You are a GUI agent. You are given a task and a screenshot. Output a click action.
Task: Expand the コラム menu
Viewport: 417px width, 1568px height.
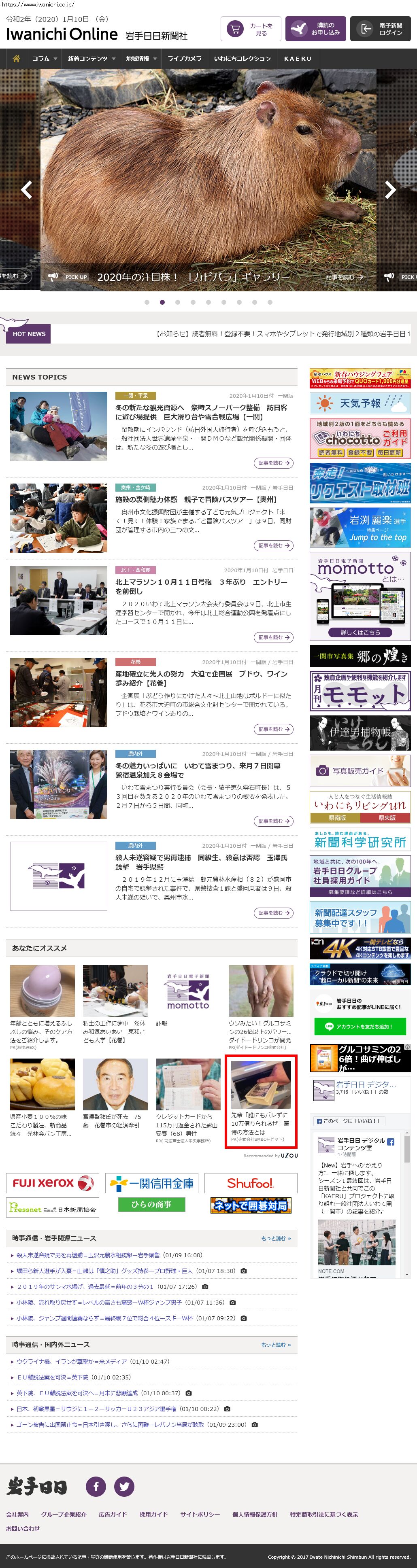(45, 58)
